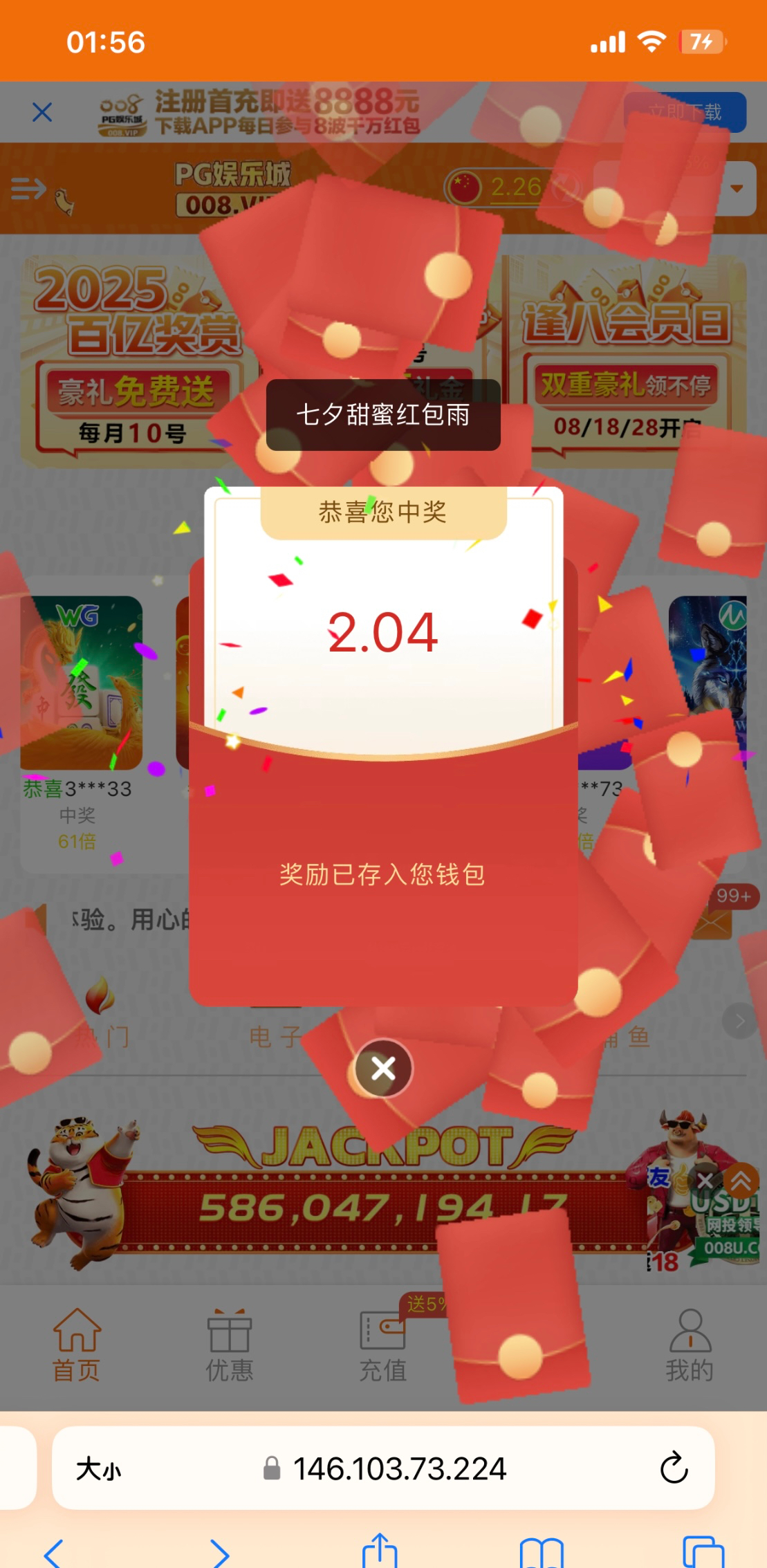Open the side menu button

pos(28,188)
